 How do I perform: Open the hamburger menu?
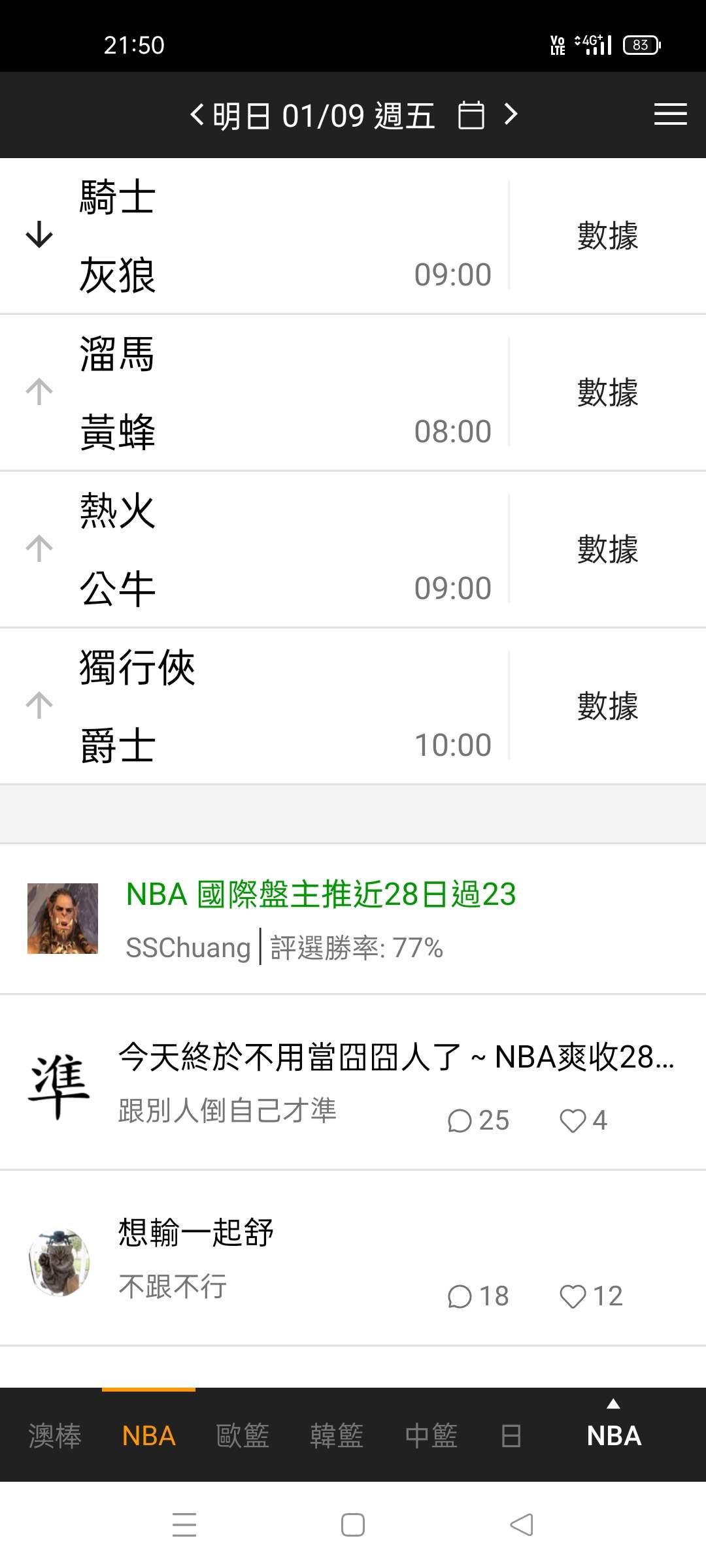coord(670,115)
